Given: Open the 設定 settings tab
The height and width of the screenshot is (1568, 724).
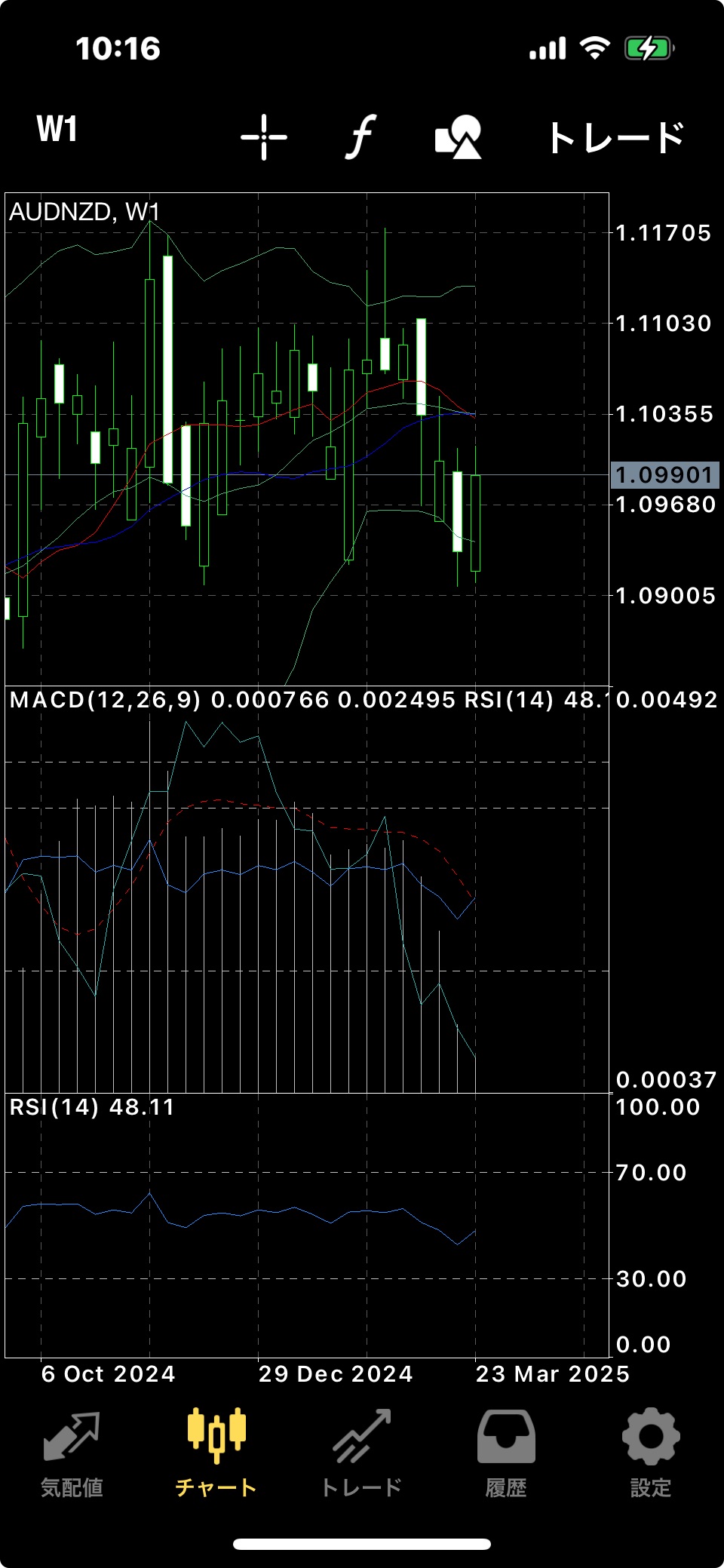Looking at the screenshot, I should click(651, 1454).
